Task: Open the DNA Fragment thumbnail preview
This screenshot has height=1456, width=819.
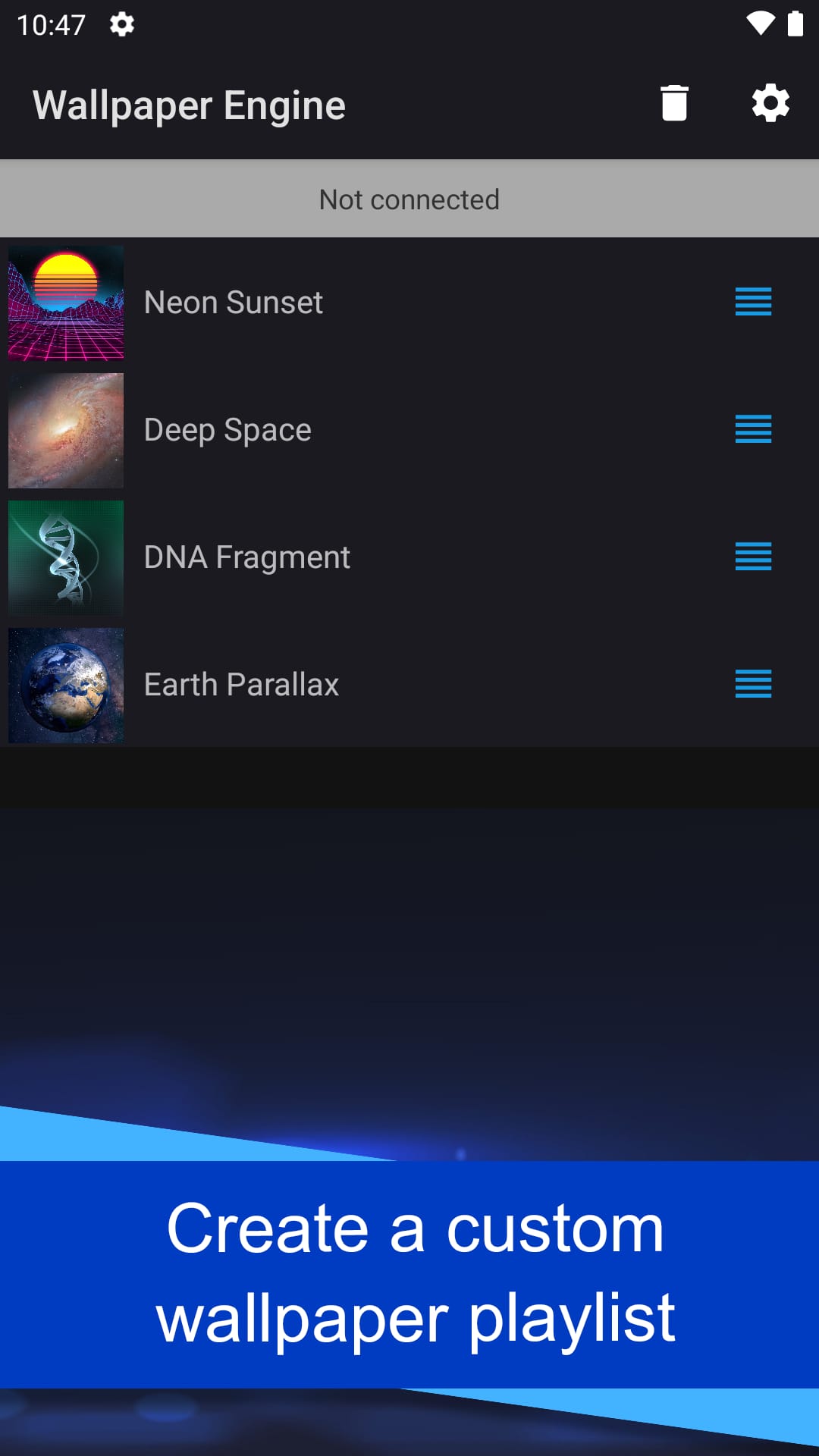Action: [x=65, y=557]
